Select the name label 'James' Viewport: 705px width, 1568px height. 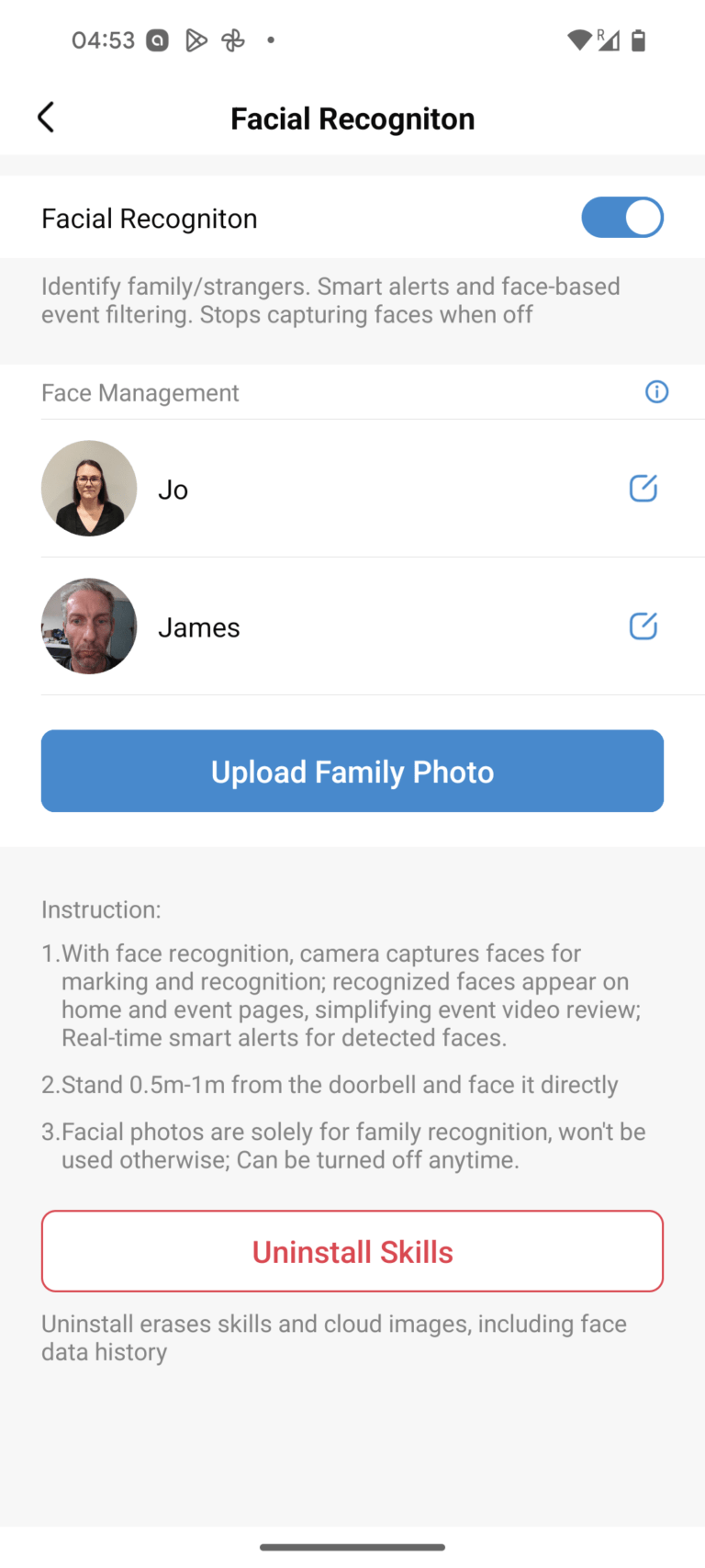point(198,626)
